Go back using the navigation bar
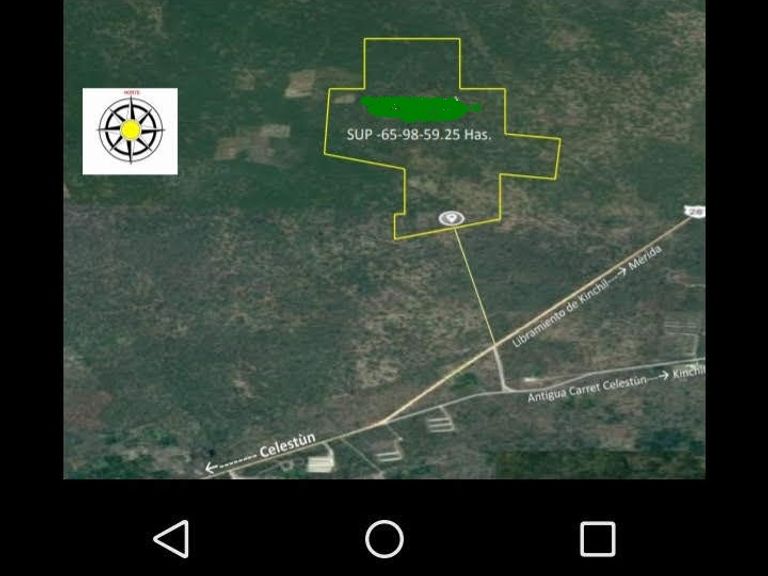This screenshot has width=768, height=576. tap(172, 539)
